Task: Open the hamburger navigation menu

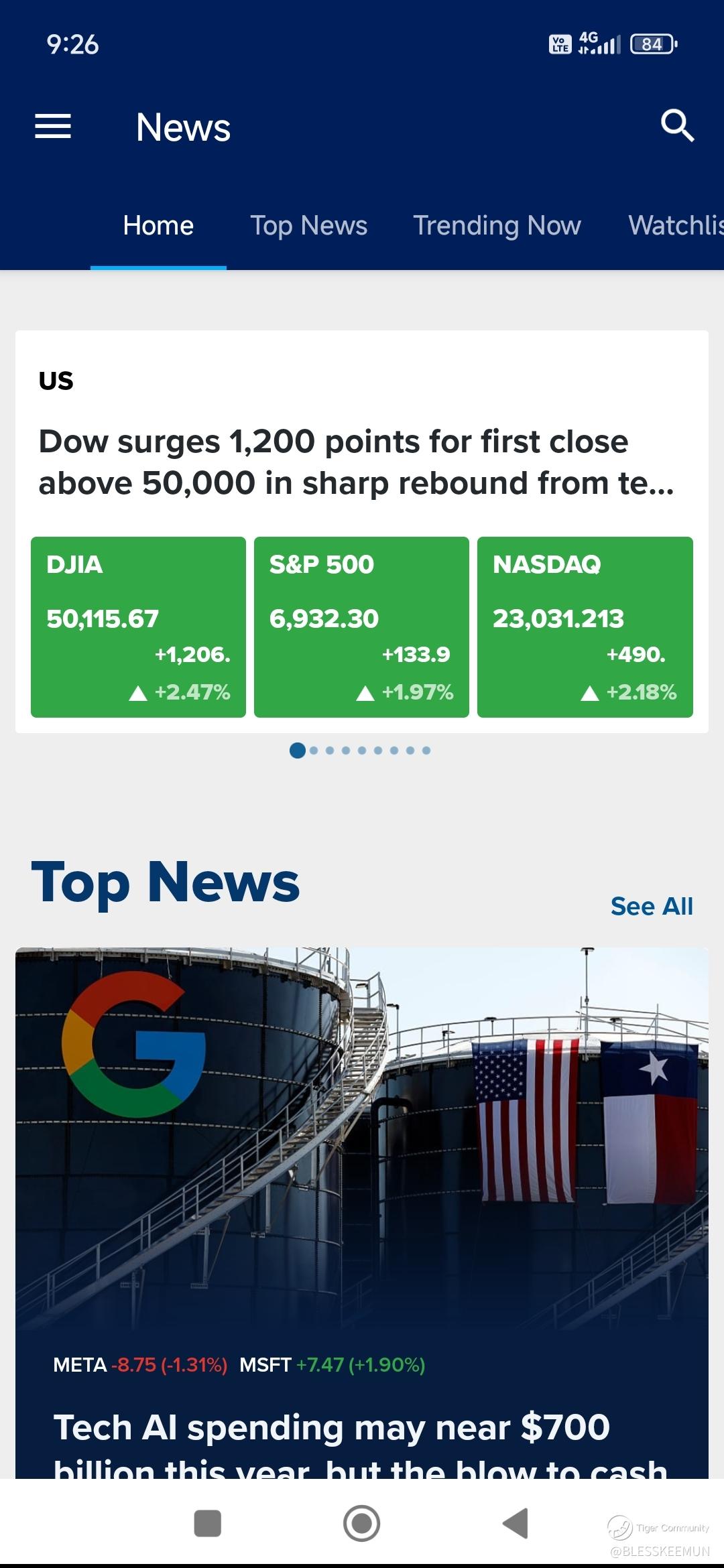Action: tap(53, 126)
